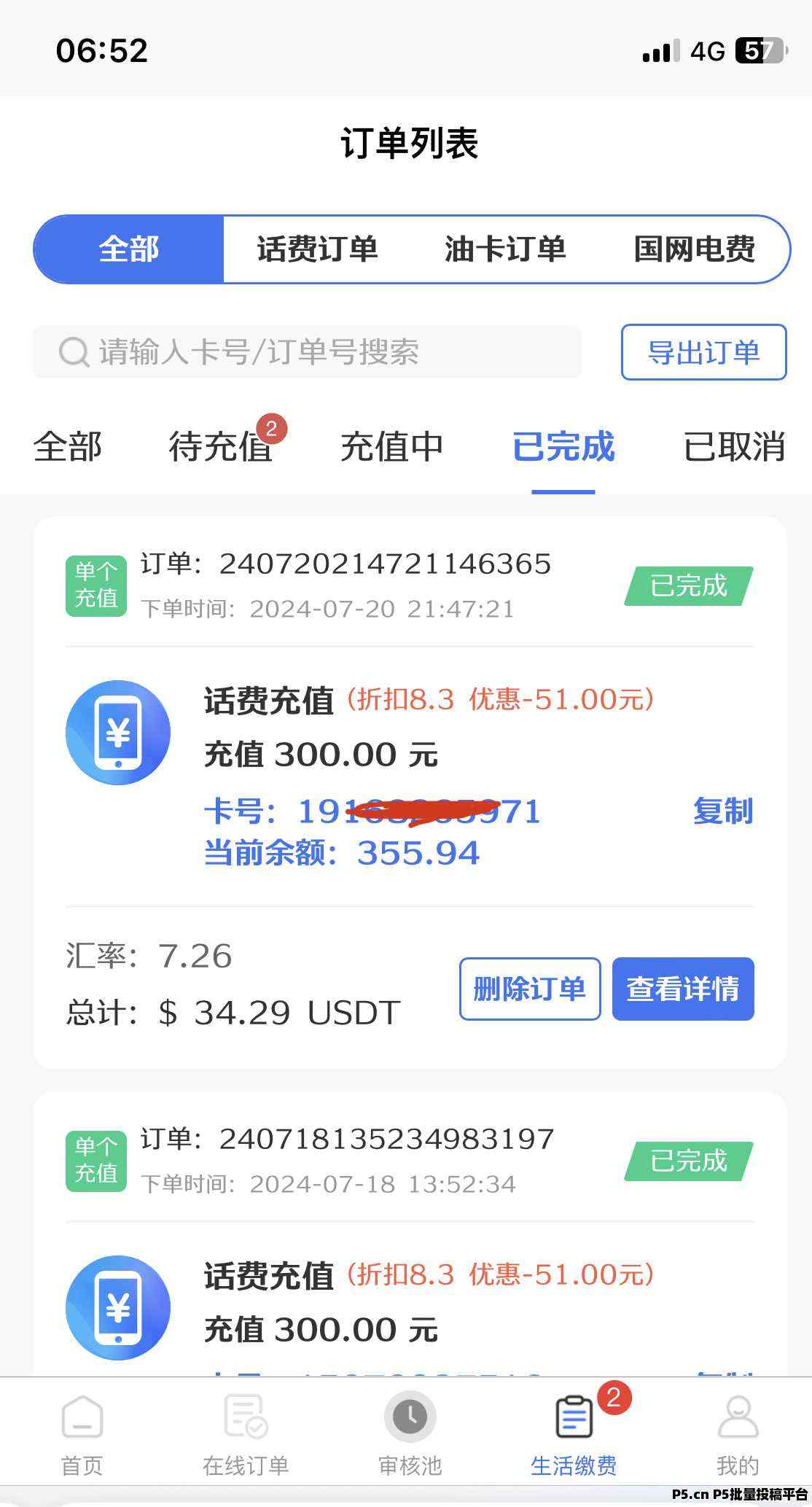
Task: Switch to the 待充值 status tab
Action: [x=220, y=446]
